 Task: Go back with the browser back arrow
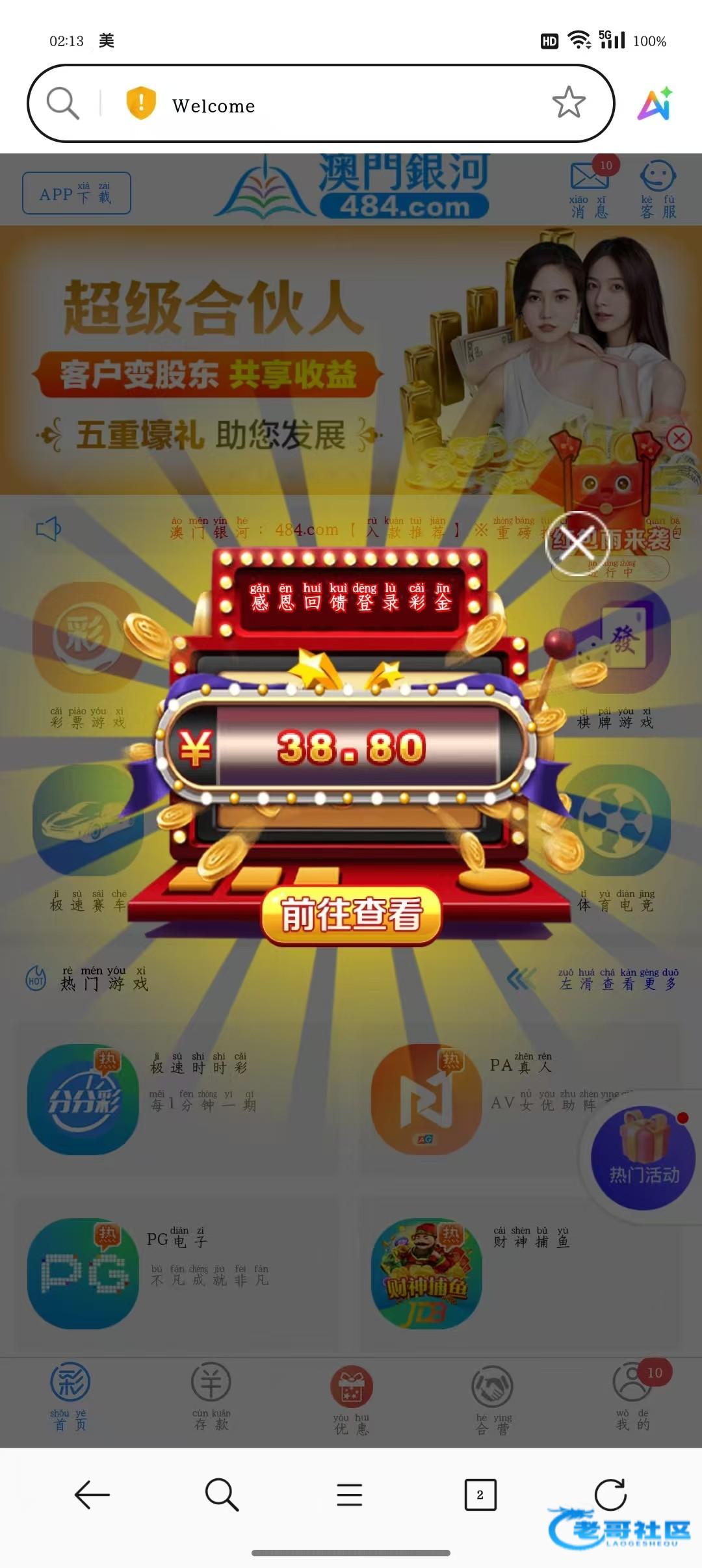(x=92, y=1495)
